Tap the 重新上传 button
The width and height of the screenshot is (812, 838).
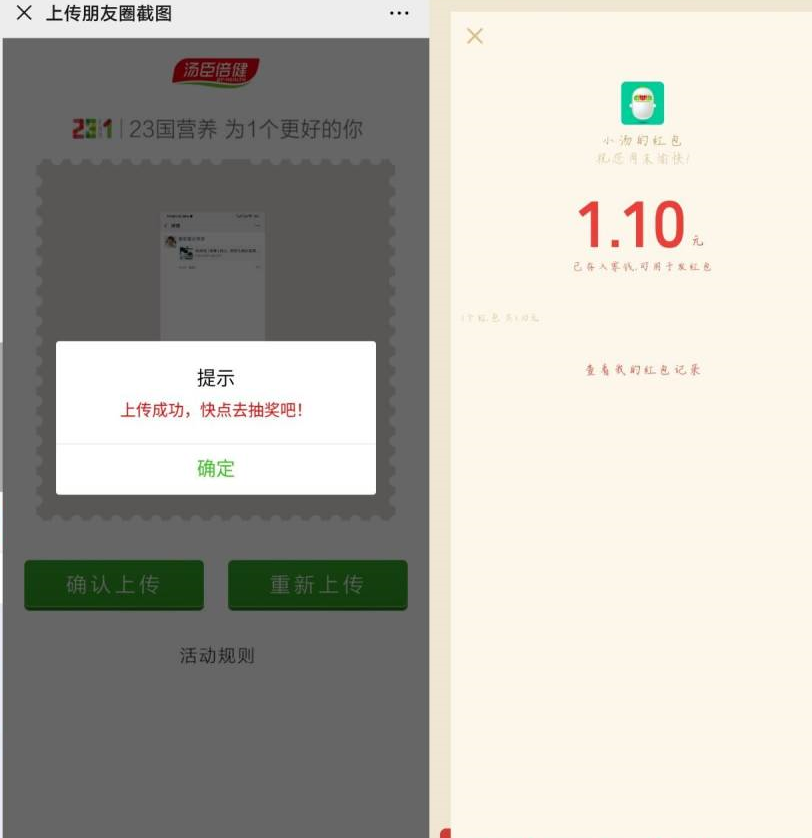317,584
